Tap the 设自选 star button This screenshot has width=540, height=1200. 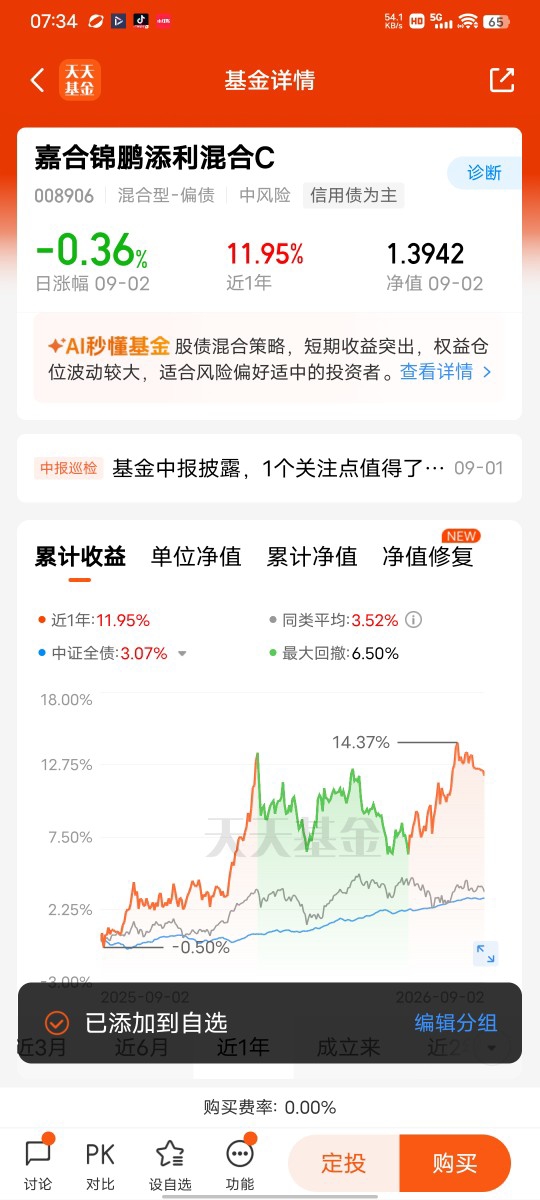170,1164
